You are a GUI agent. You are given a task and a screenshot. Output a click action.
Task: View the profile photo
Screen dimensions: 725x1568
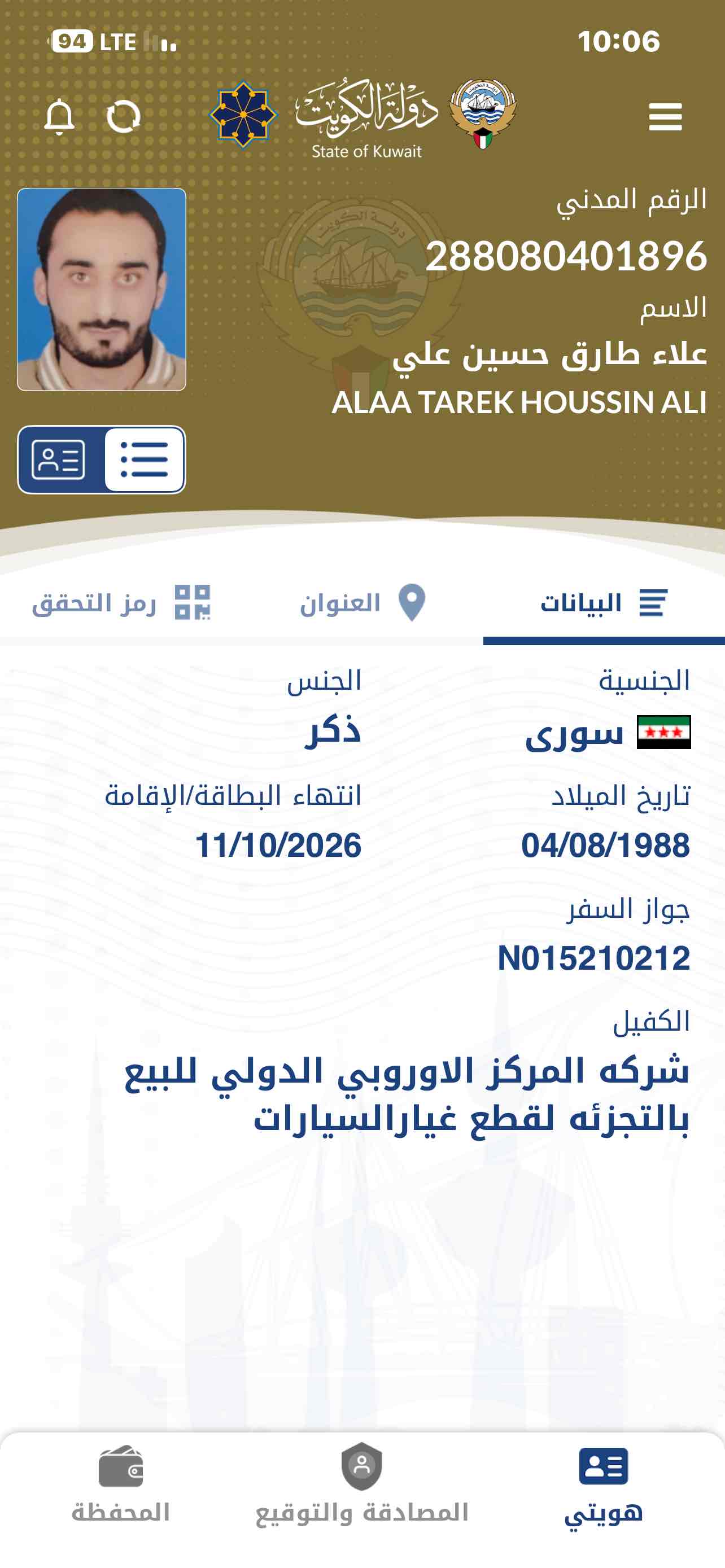coord(102,289)
